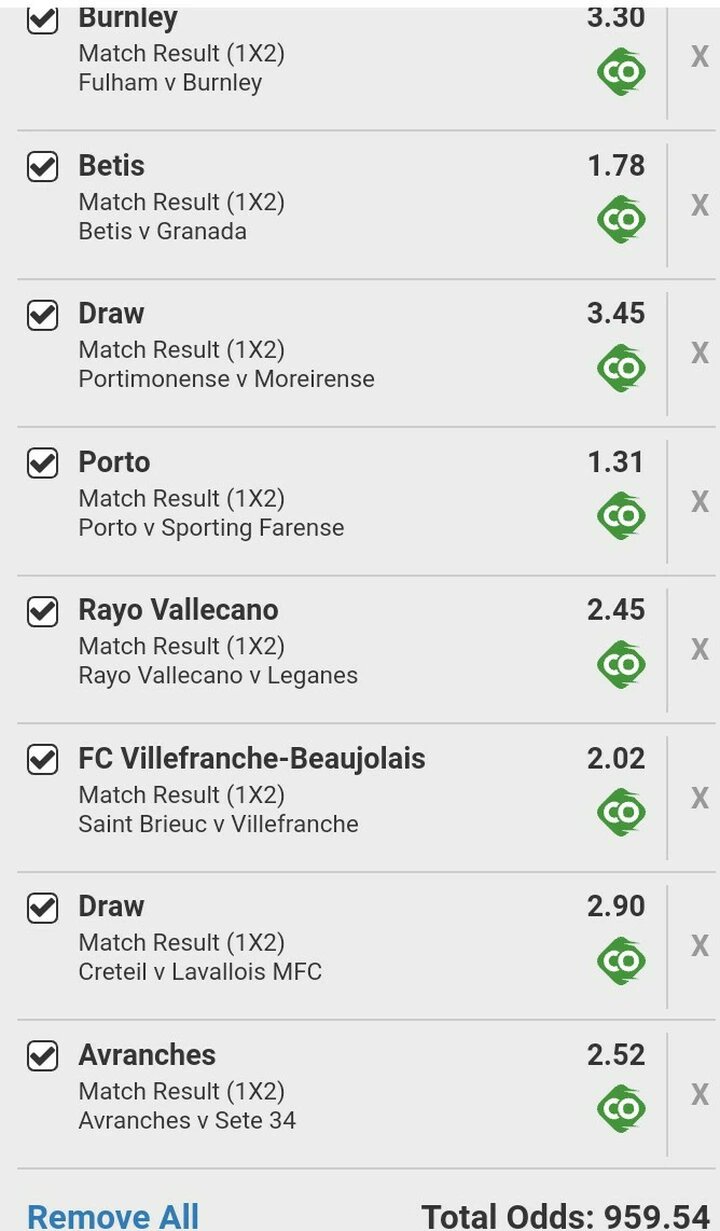
Task: Remove Saint Brieuc v Villefranche bet
Action: click(699, 797)
